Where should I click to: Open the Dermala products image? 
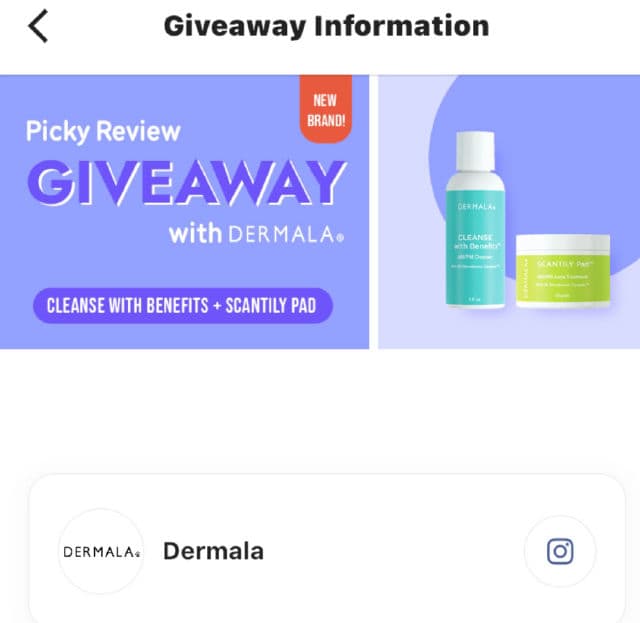(509, 212)
